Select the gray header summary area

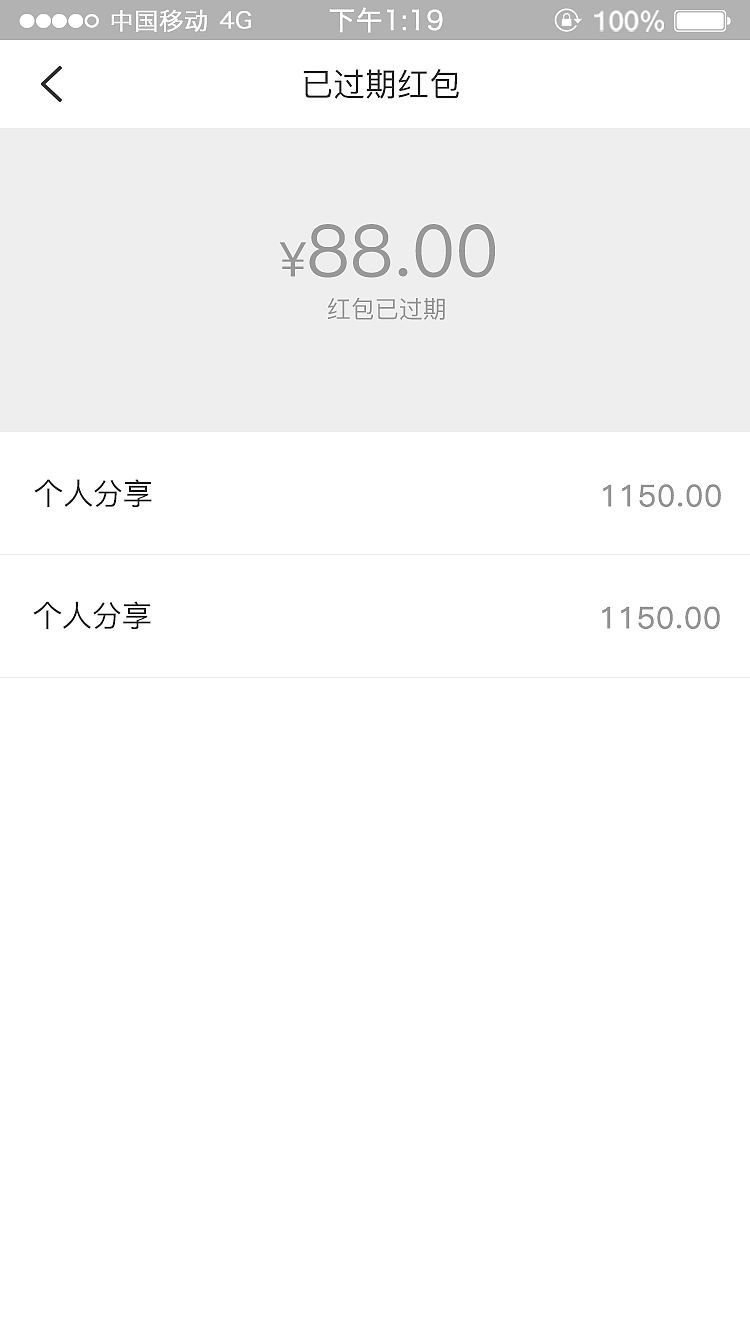[375, 278]
